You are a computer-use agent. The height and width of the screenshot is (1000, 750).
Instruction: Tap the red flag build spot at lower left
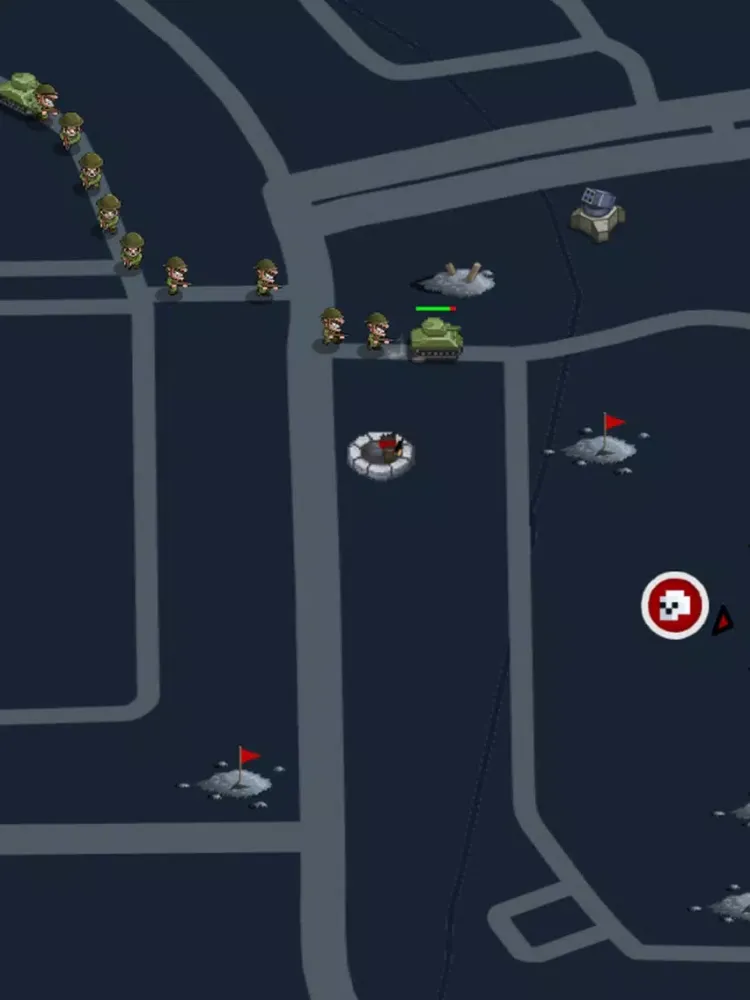click(236, 777)
